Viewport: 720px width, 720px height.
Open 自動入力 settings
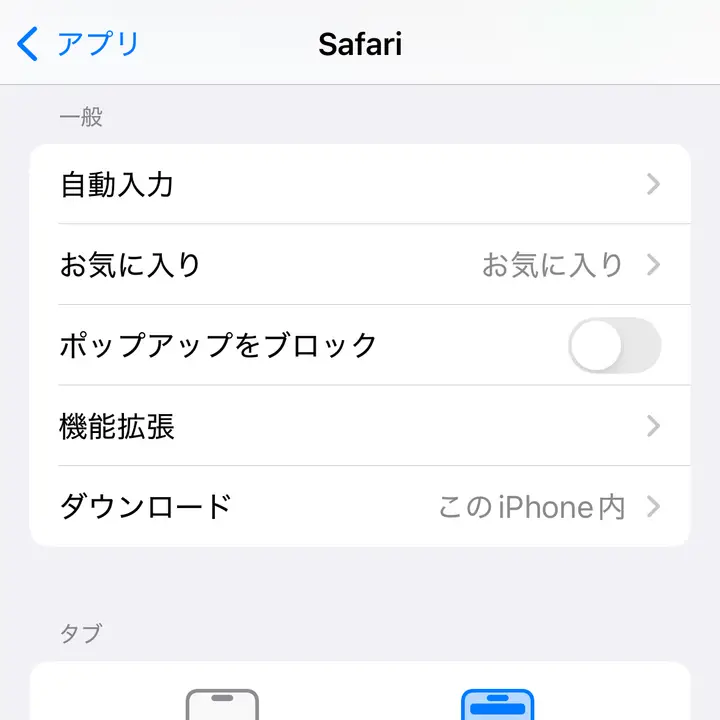tap(360, 185)
